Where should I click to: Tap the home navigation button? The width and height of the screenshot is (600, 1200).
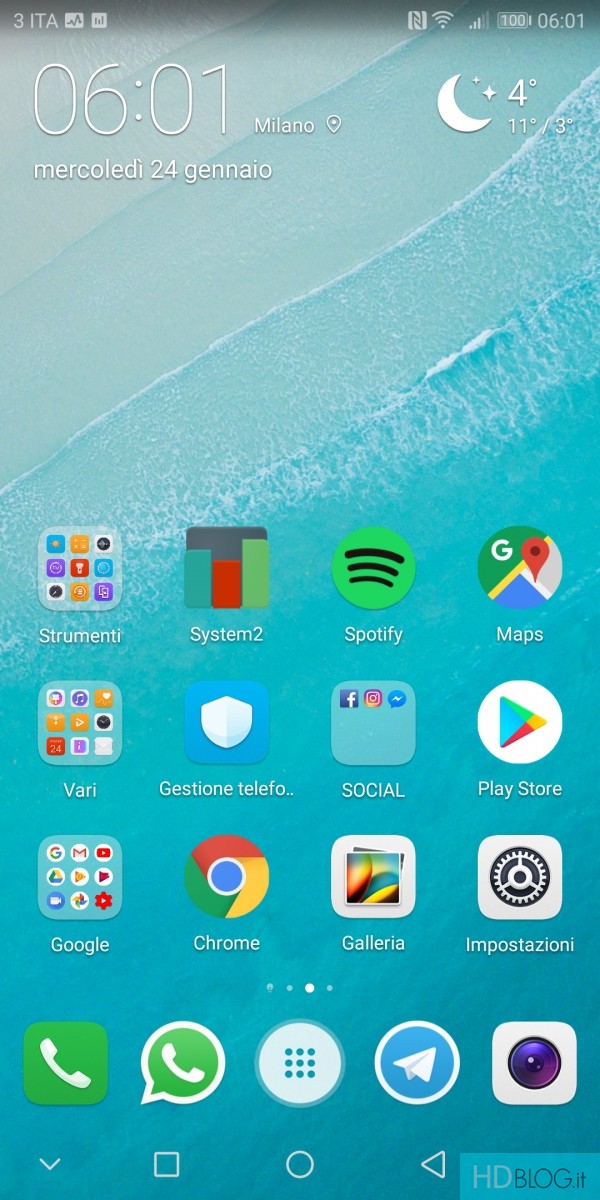(x=300, y=1164)
